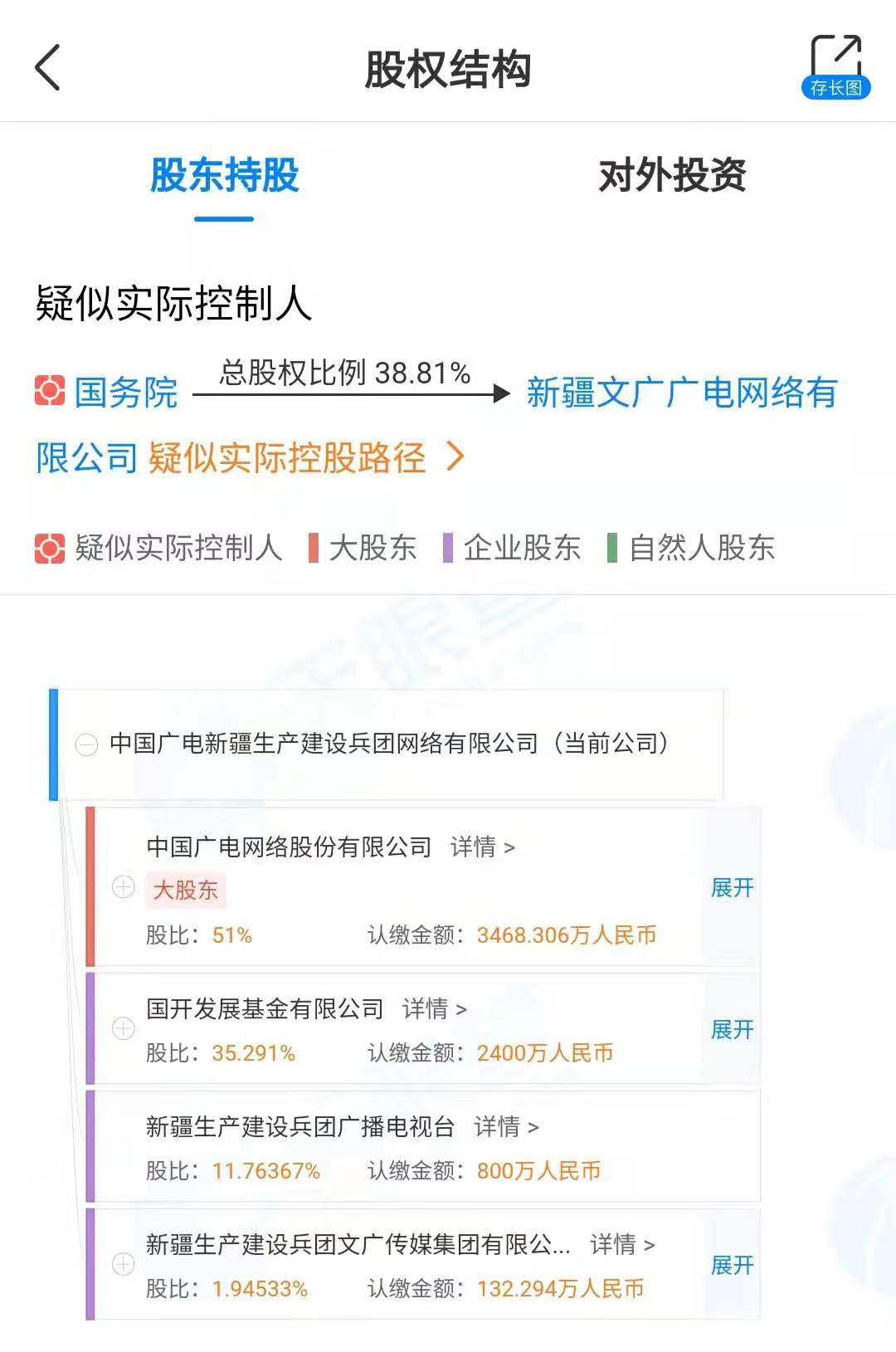Open 详情 for 新疆生产建设兵团广播电视台

pyautogui.click(x=506, y=1127)
